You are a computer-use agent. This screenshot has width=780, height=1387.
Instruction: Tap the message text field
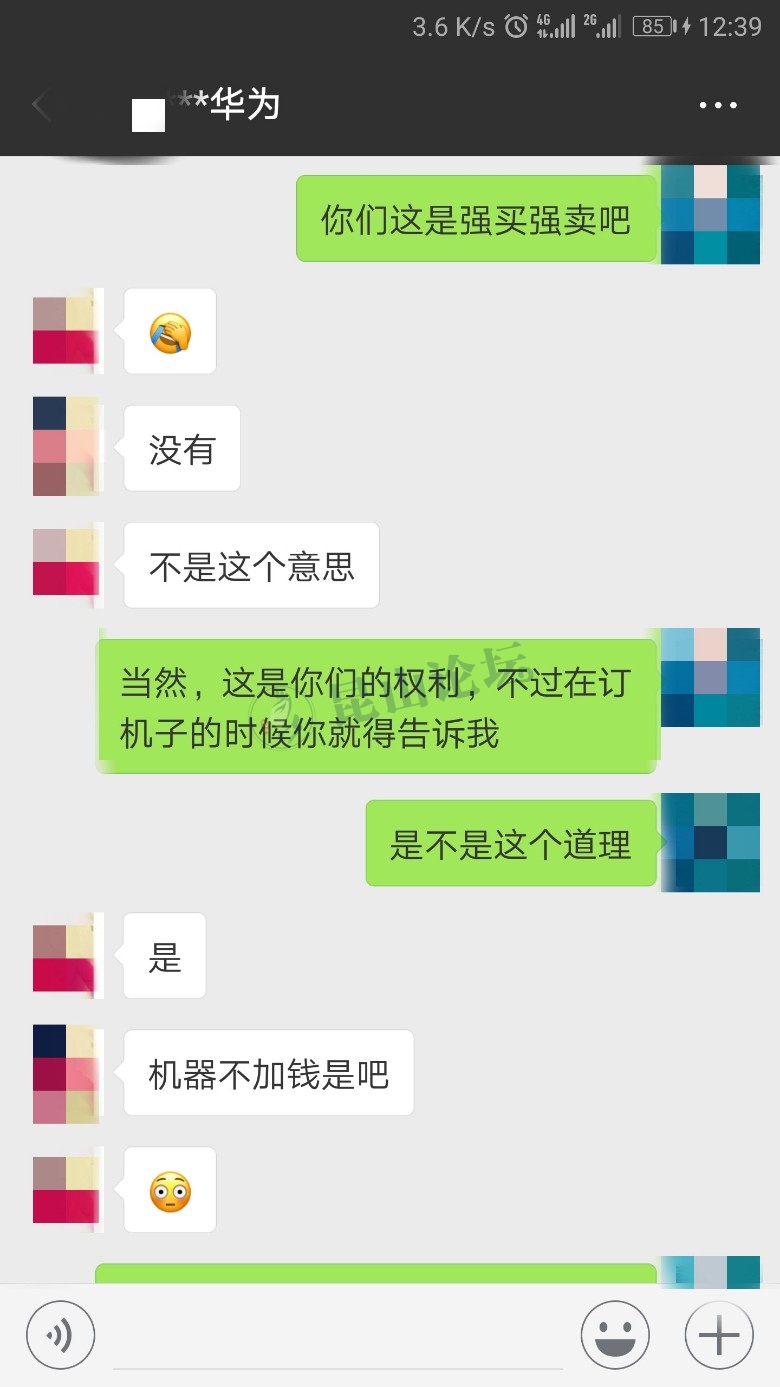point(337,1338)
